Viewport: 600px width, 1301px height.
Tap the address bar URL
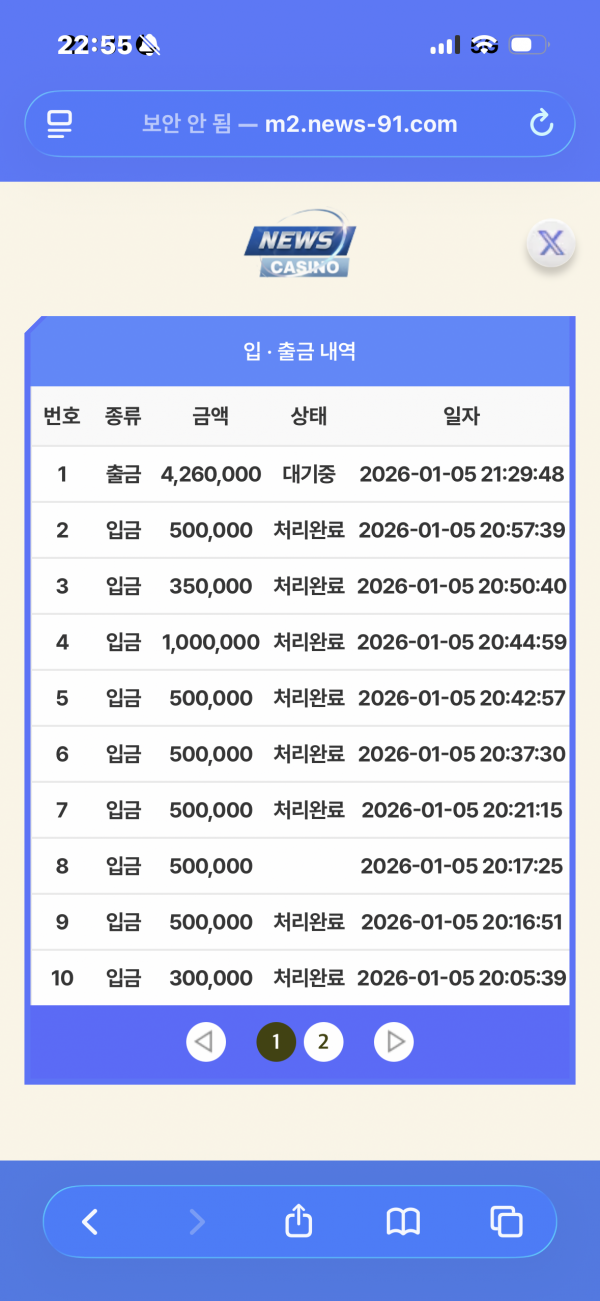coord(300,124)
